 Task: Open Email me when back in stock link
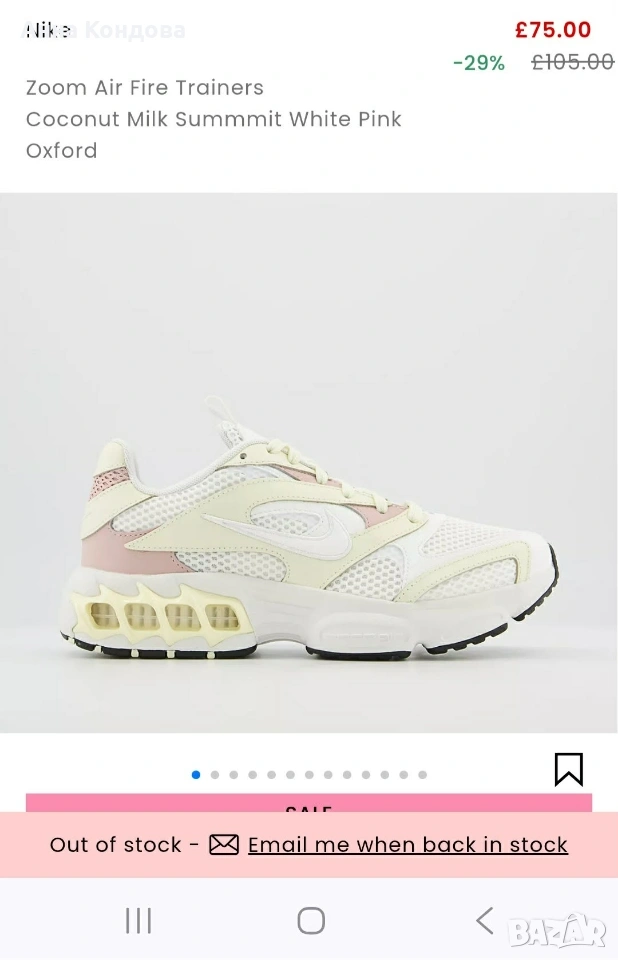click(x=407, y=845)
